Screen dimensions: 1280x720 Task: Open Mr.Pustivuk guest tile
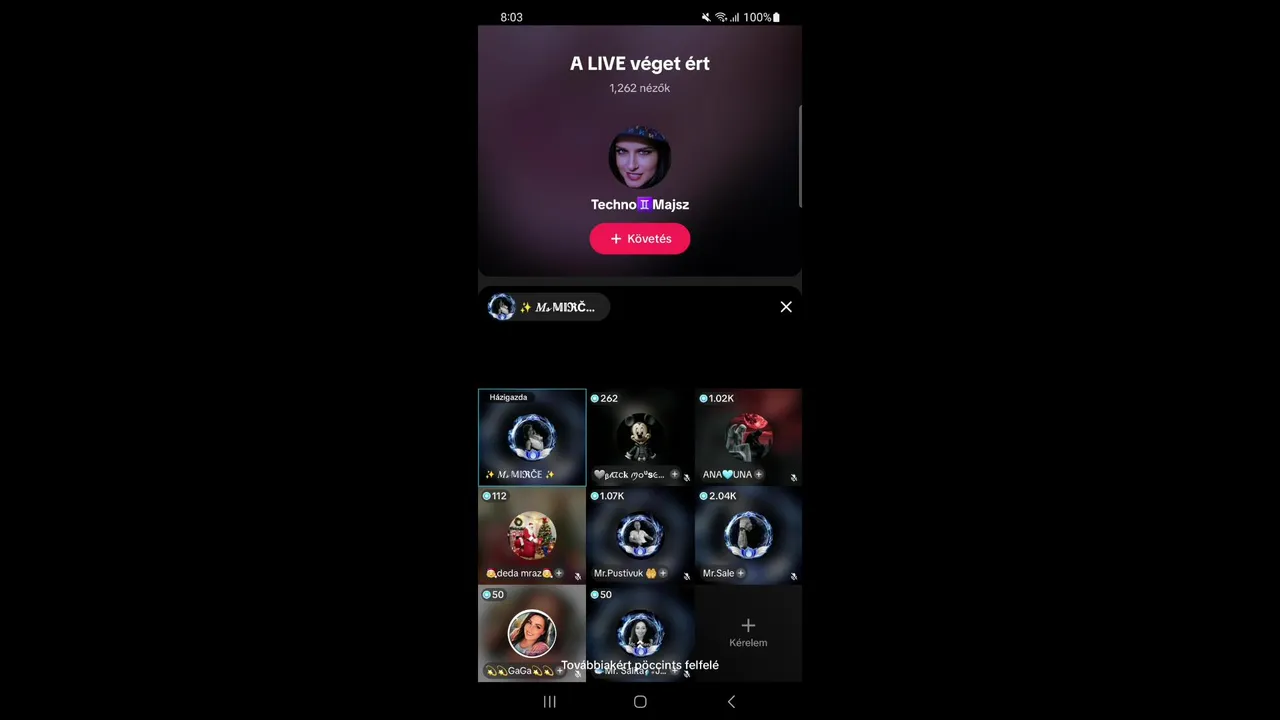(x=640, y=535)
